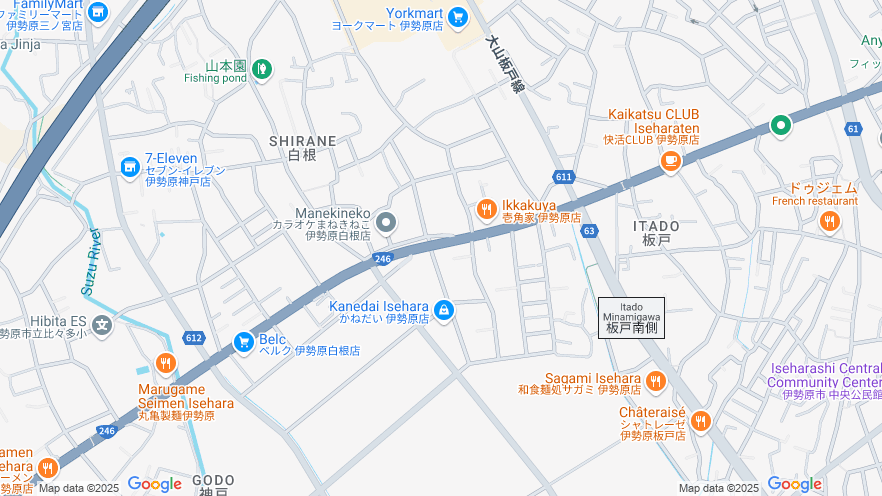Tap the Itado Minamigawa label box
The width and height of the screenshot is (882, 496).
[631, 317]
